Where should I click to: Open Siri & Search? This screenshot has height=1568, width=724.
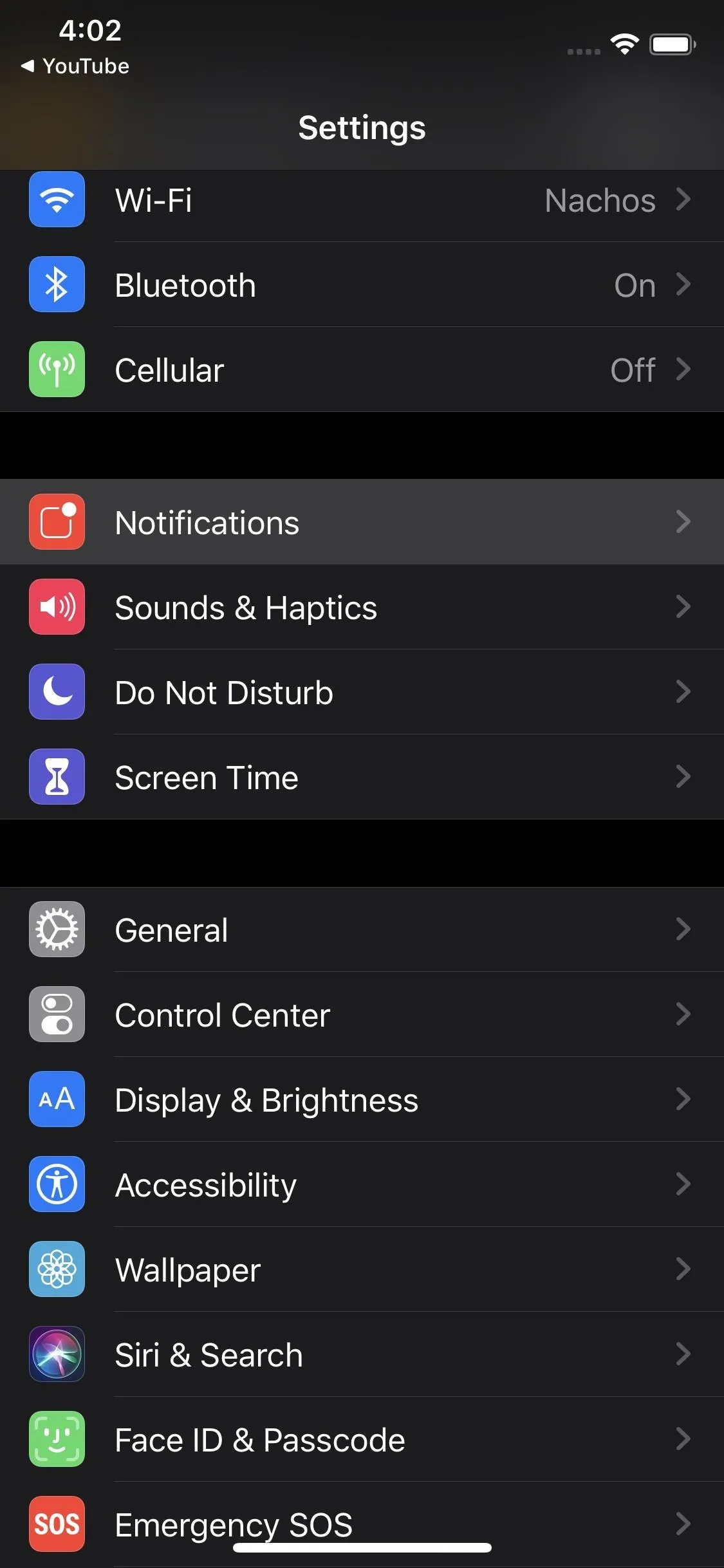[362, 1354]
